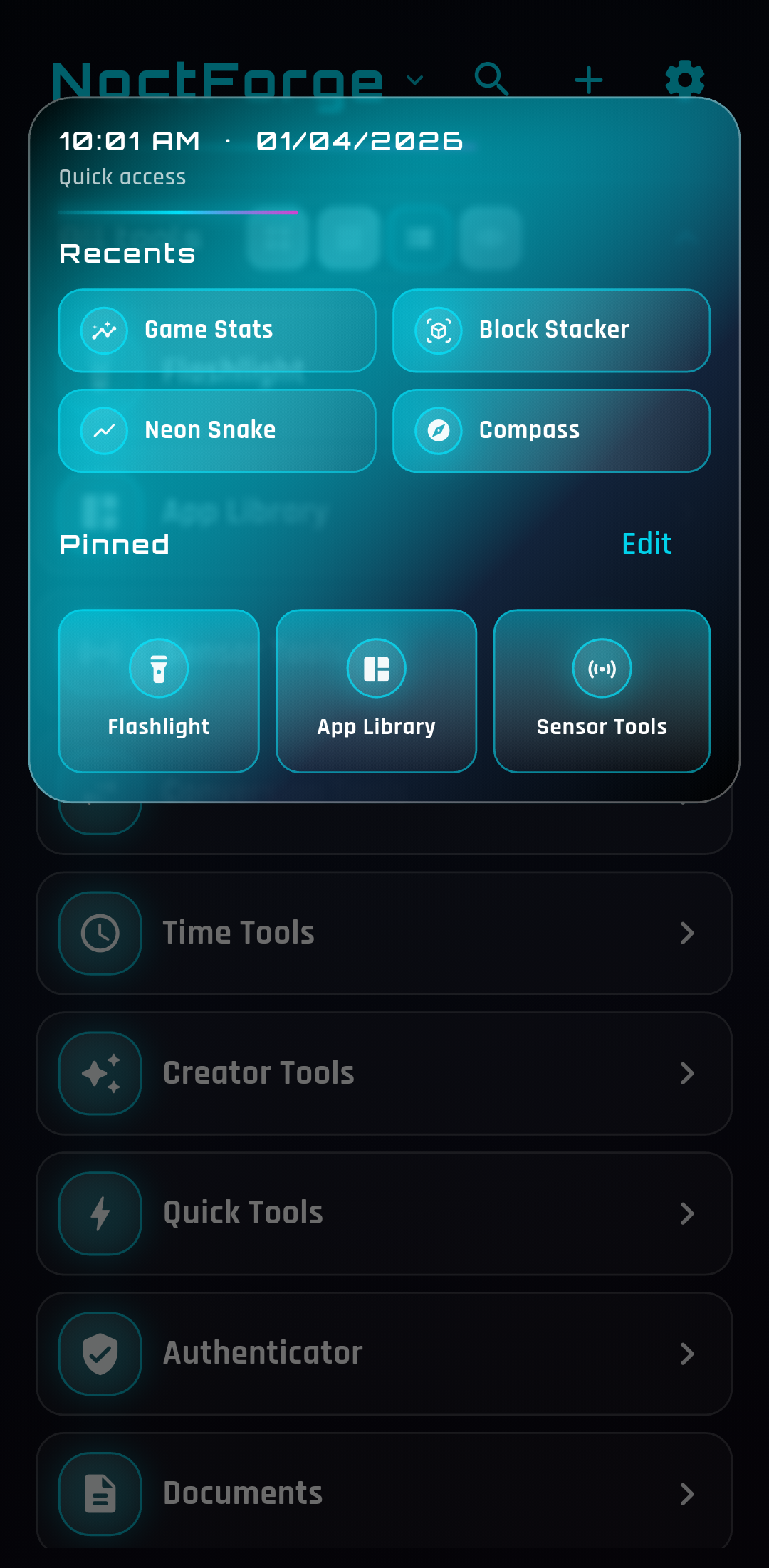Open the pinned Flashlight tile
Image resolution: width=769 pixels, height=1568 pixels.
tap(158, 691)
